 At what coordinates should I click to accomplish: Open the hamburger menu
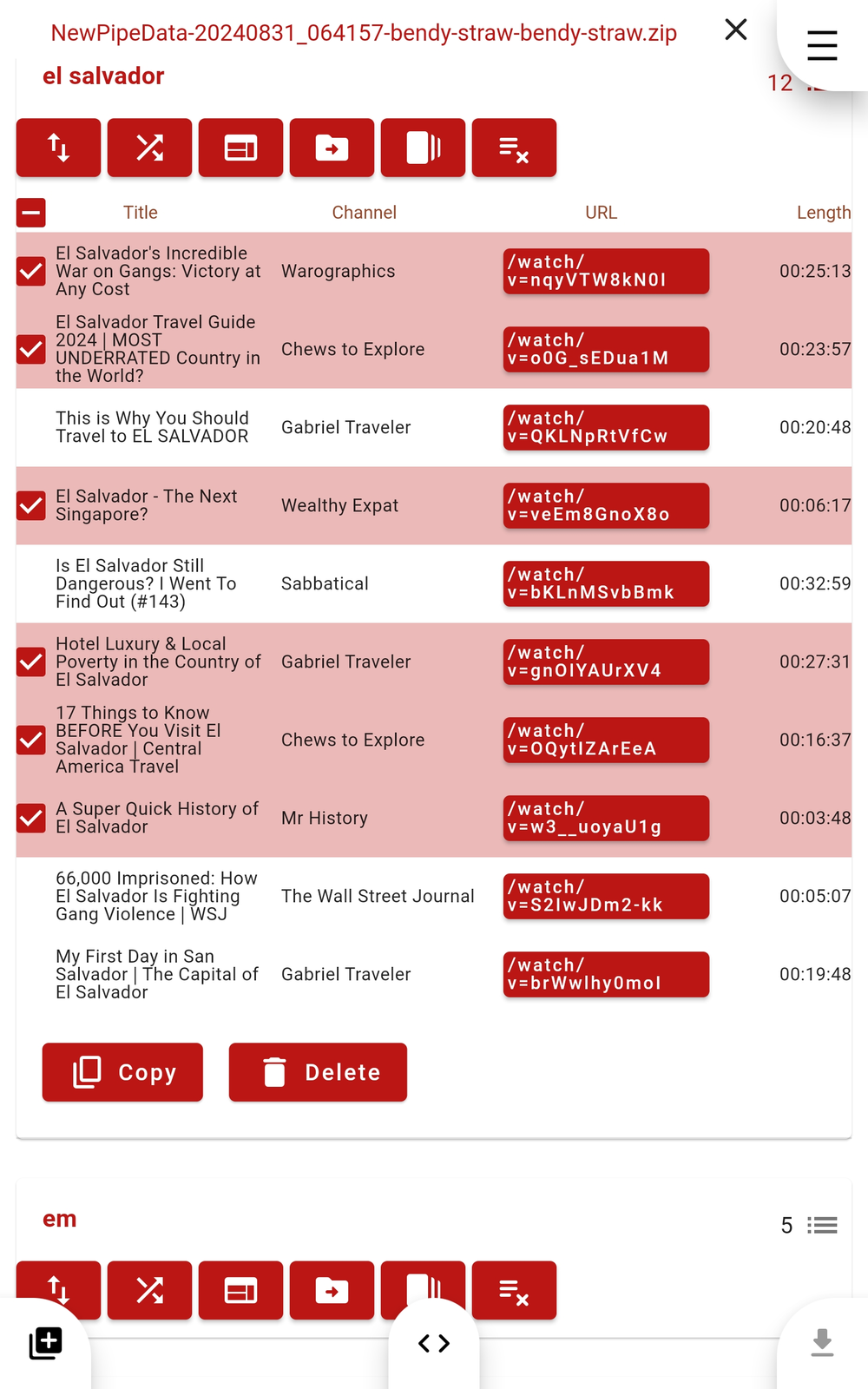821,45
